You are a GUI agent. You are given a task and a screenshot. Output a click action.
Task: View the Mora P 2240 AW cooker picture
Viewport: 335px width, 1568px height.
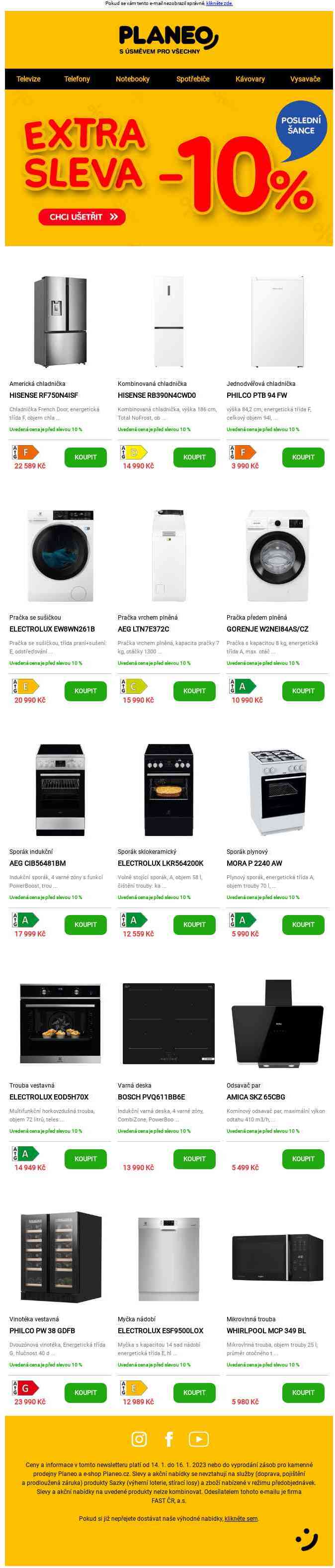coord(277,789)
